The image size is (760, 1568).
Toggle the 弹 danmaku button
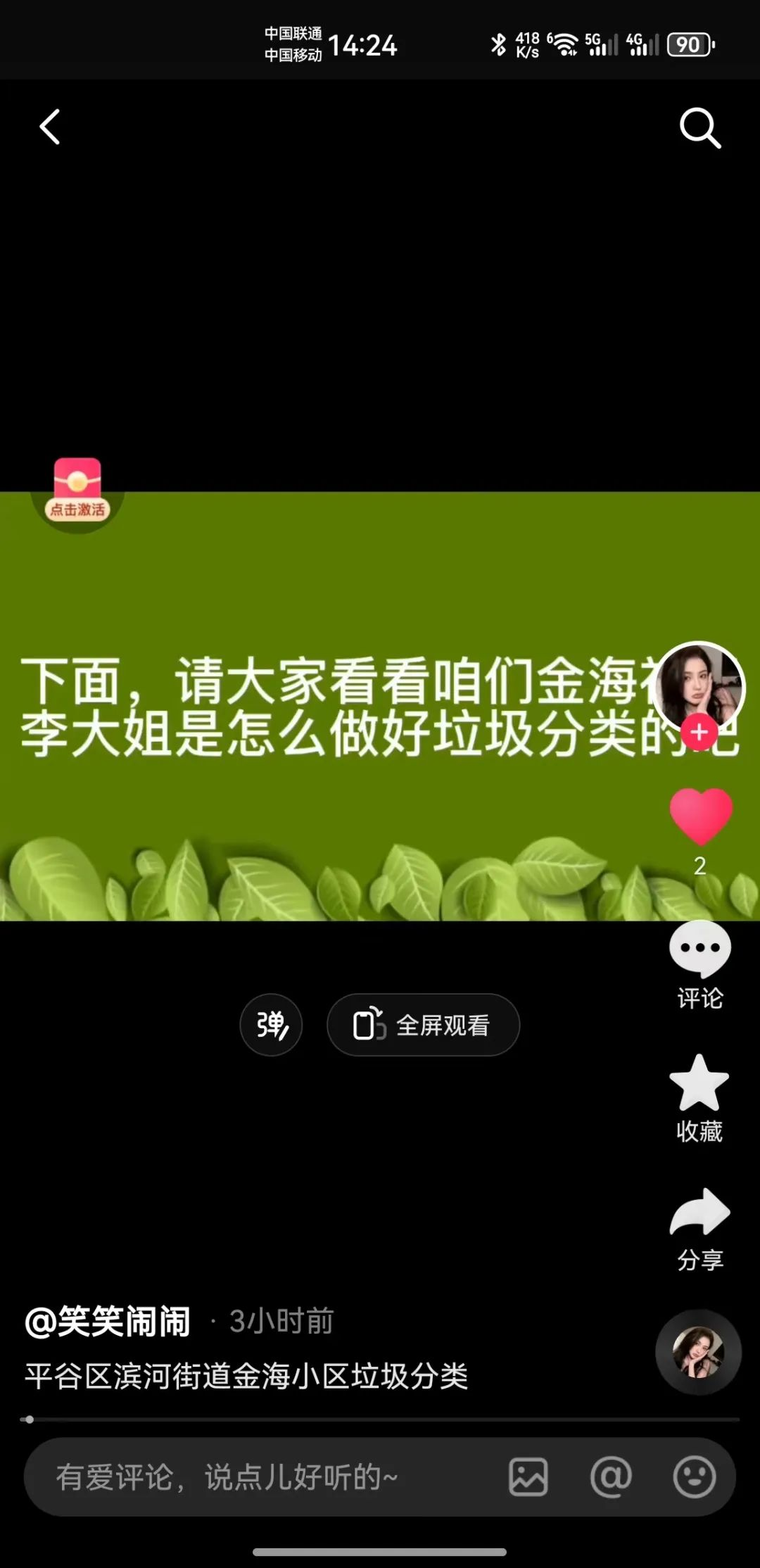tap(271, 1025)
